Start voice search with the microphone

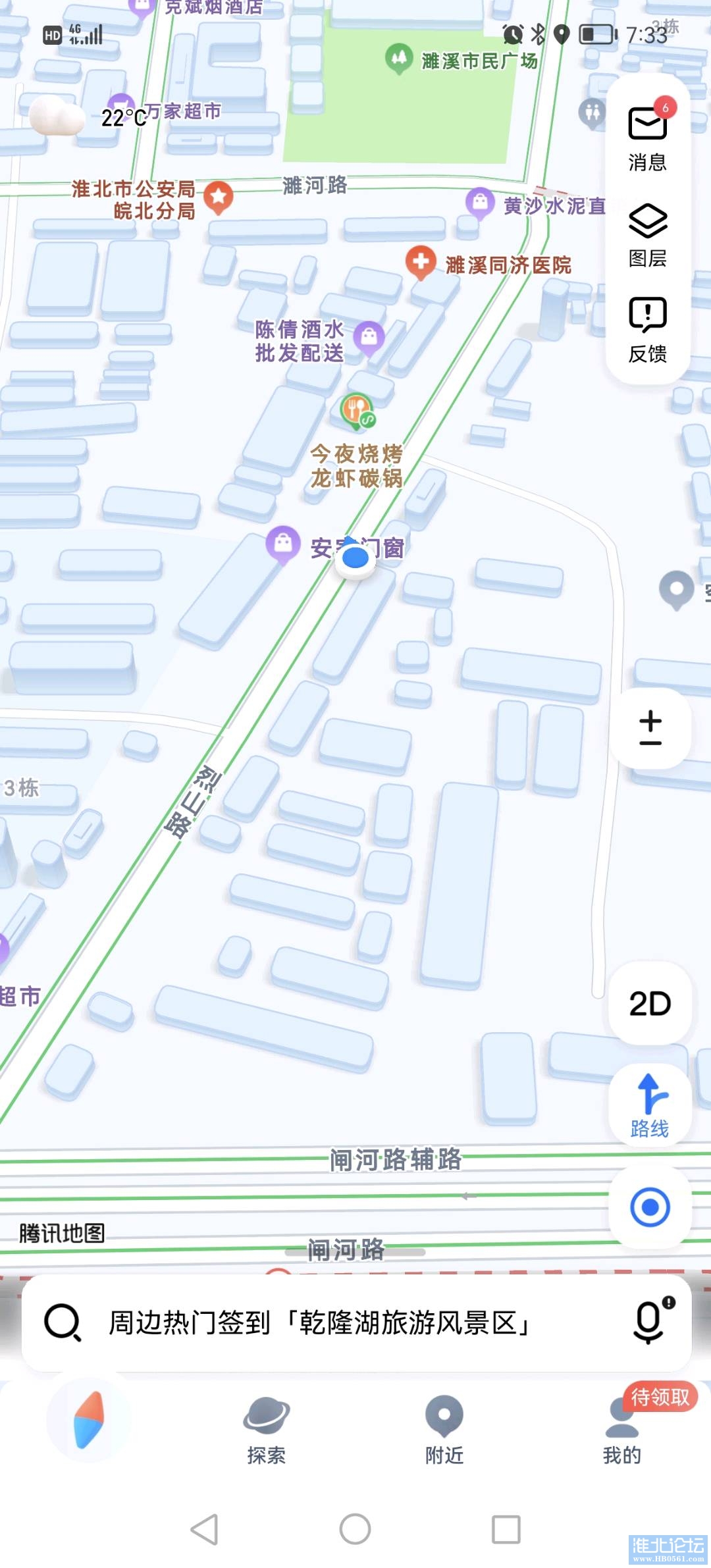pos(649,1322)
